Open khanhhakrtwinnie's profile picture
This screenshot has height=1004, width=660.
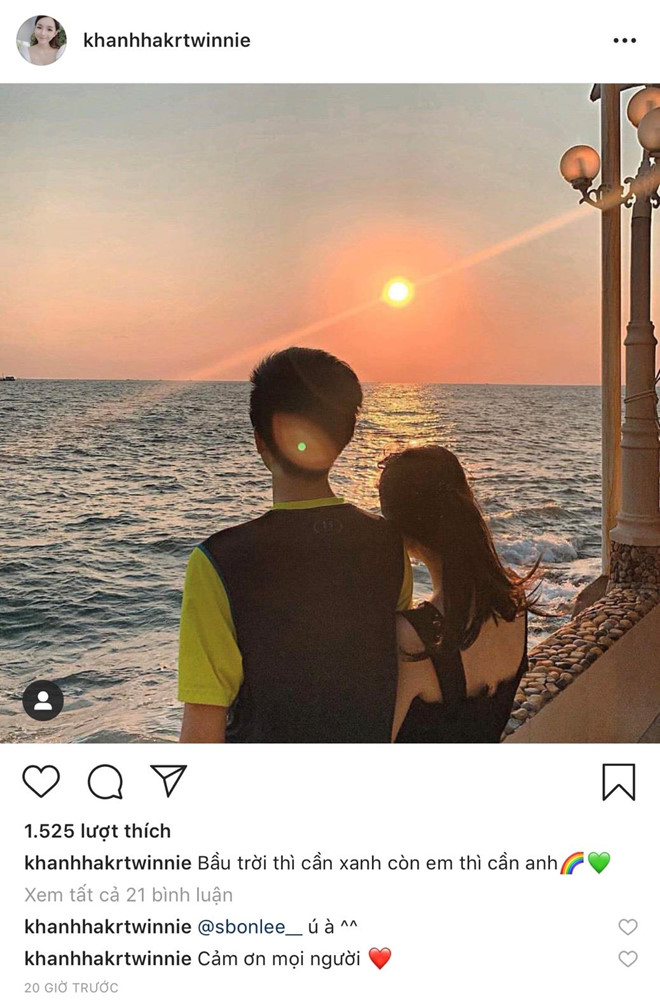[x=41, y=41]
